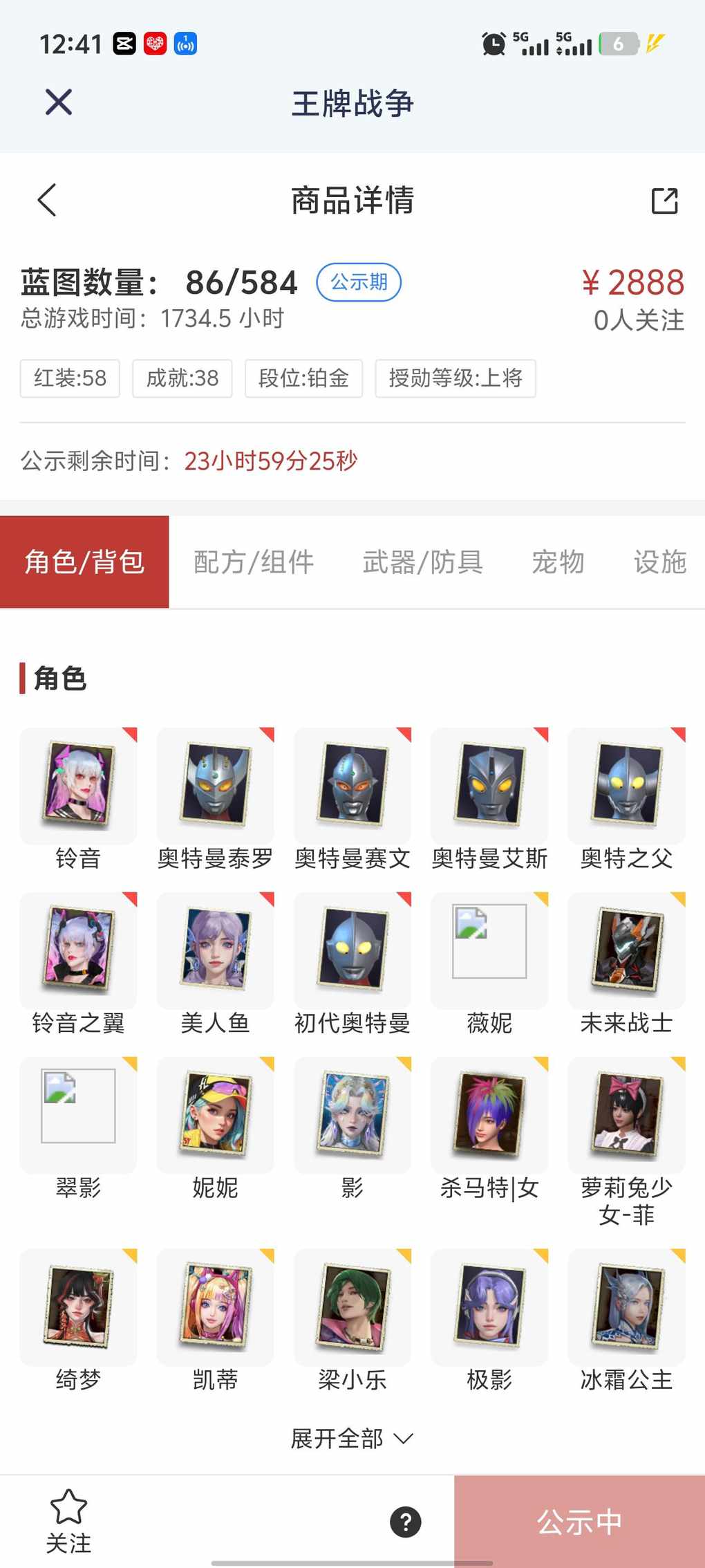Tap the 公示中 button
Image resolution: width=705 pixels, height=1568 pixels.
pyautogui.click(x=579, y=1522)
